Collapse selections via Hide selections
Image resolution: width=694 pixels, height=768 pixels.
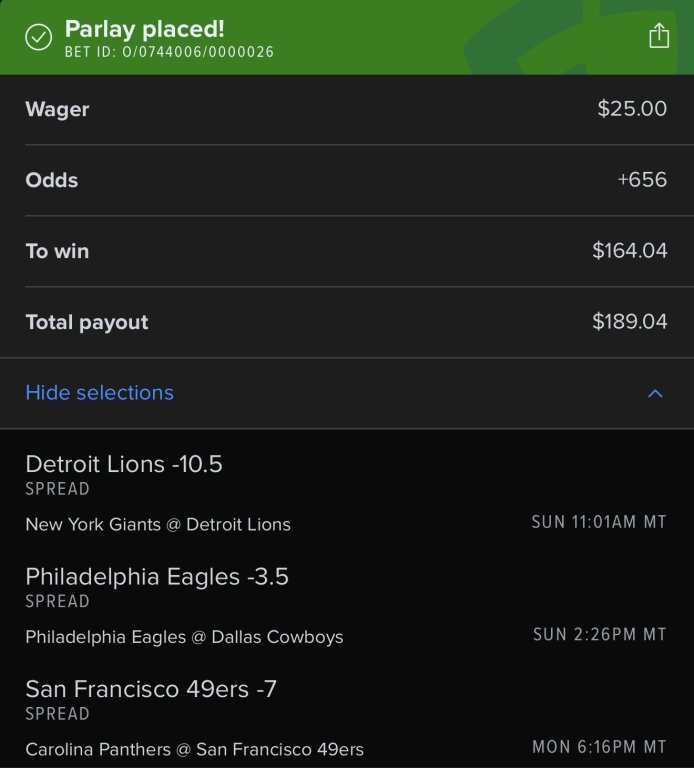tap(100, 393)
